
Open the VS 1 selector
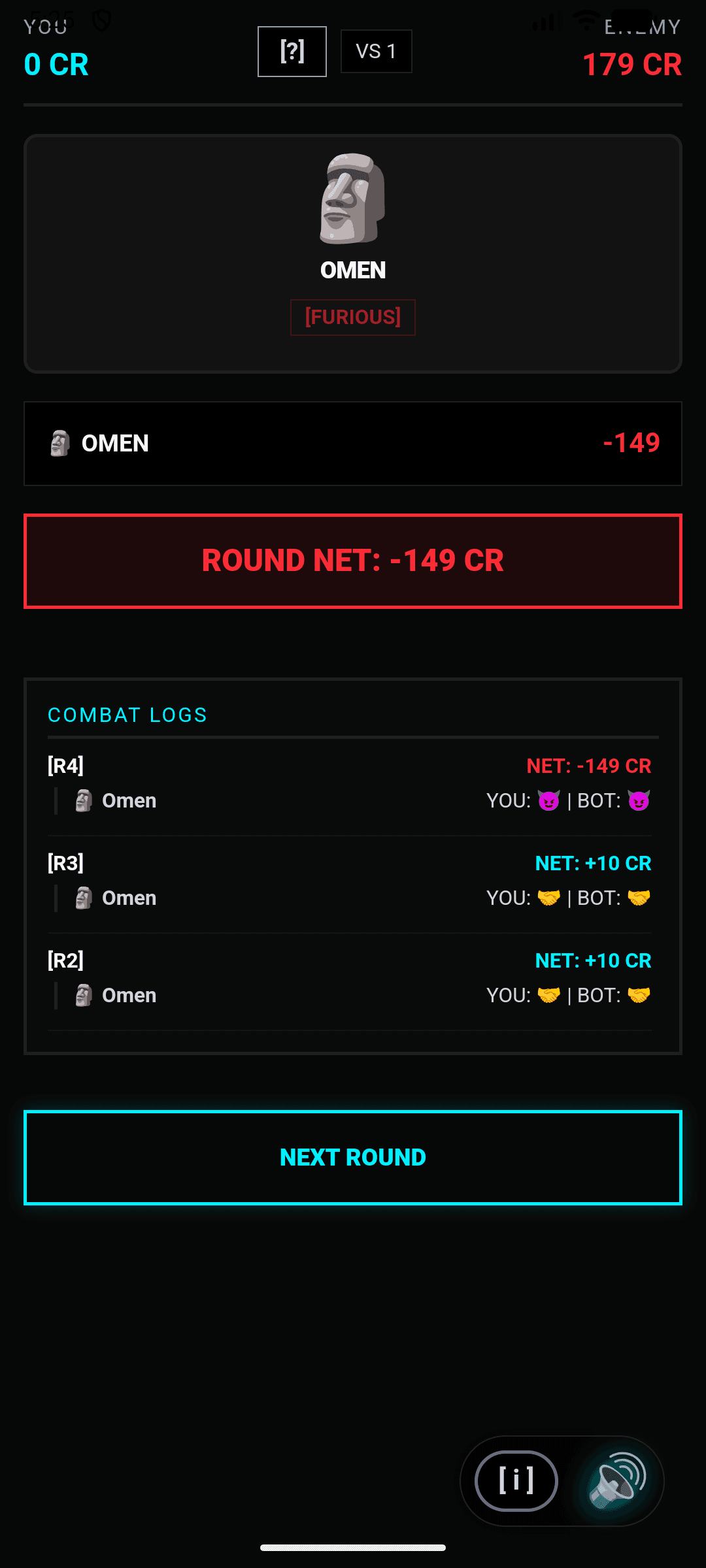(x=376, y=50)
